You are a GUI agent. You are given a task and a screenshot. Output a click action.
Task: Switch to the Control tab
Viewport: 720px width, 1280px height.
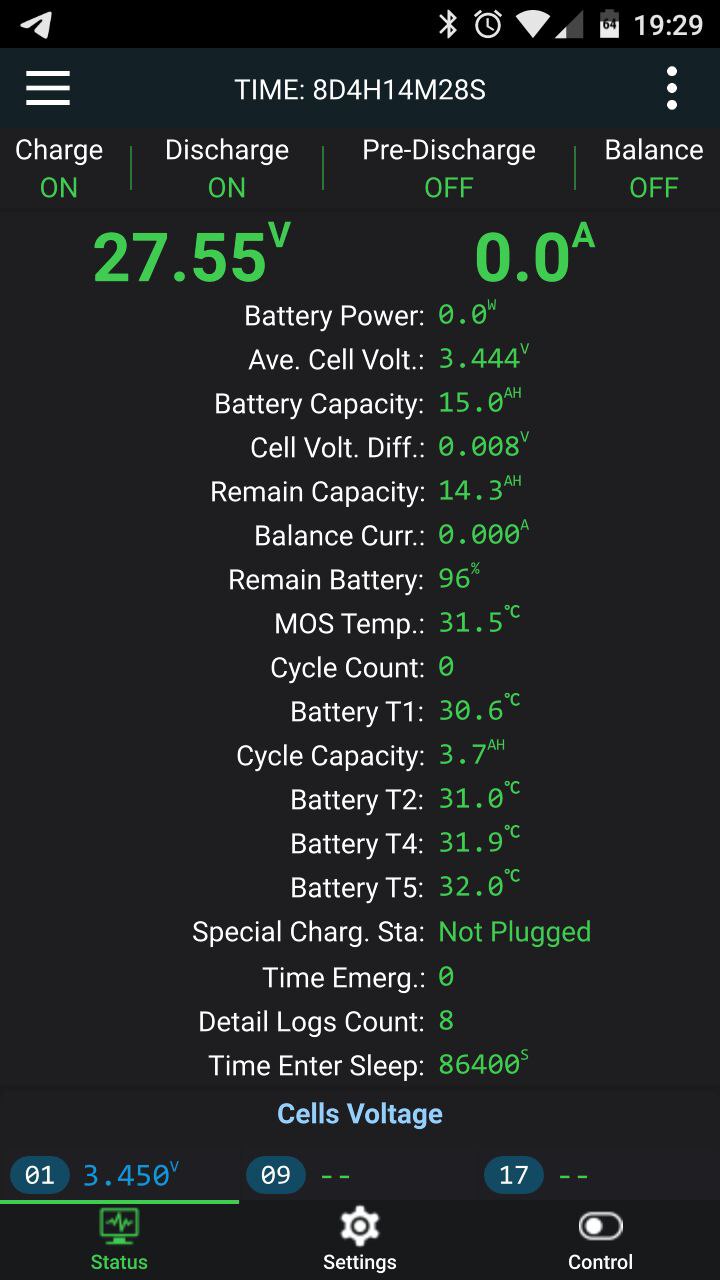[x=600, y=1240]
